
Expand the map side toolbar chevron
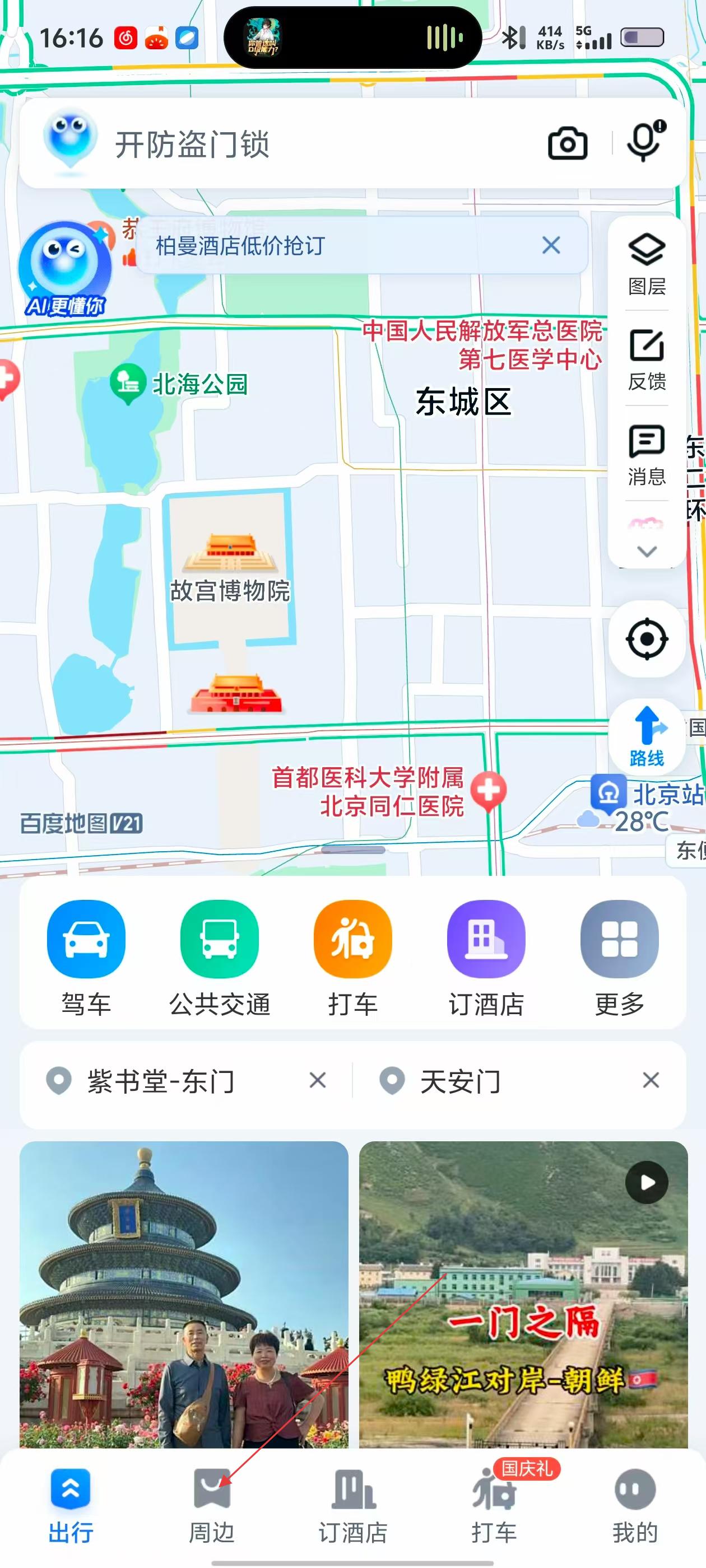click(x=646, y=551)
